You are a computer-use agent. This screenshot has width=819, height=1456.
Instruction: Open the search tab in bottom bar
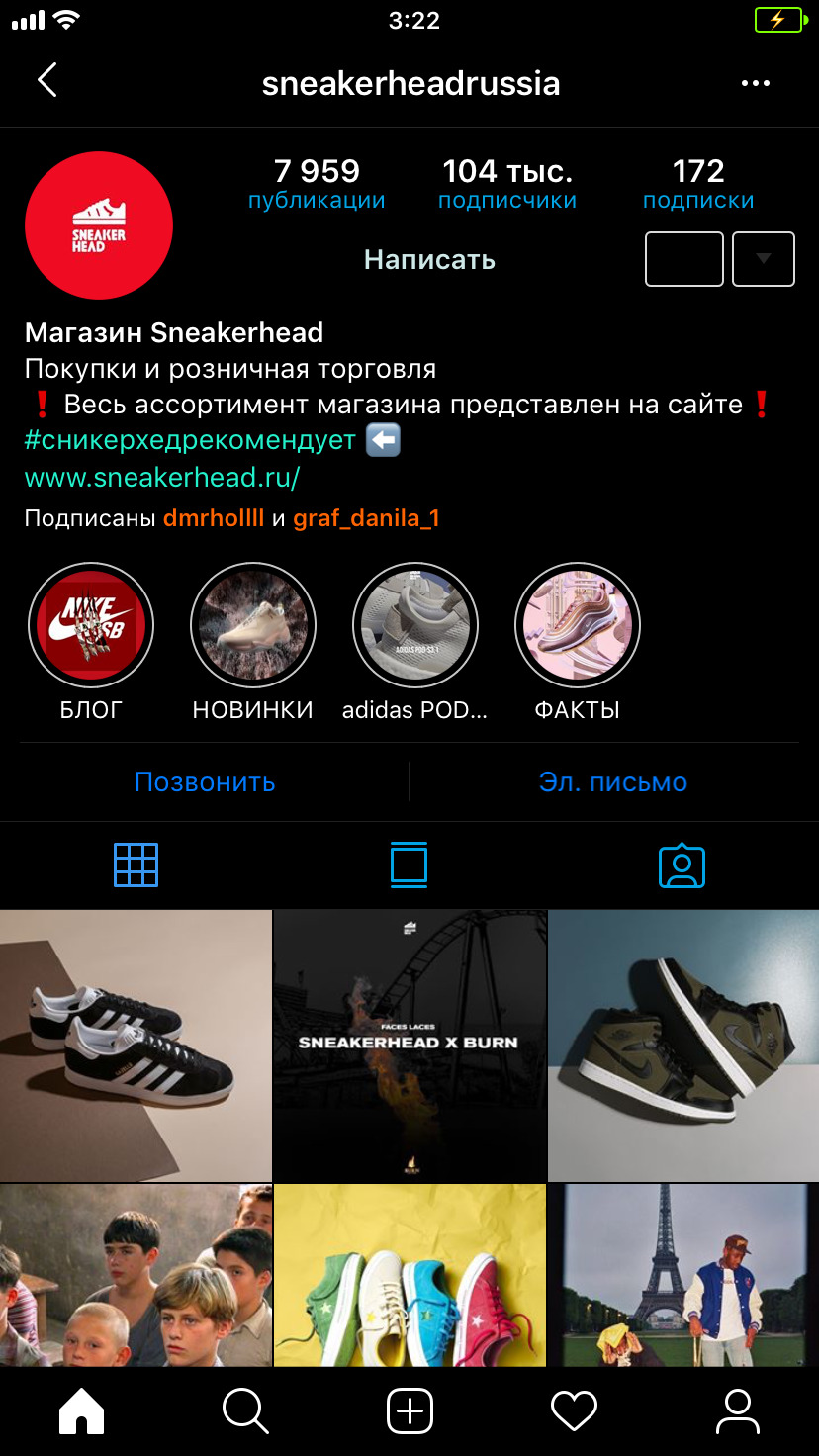(x=245, y=1410)
